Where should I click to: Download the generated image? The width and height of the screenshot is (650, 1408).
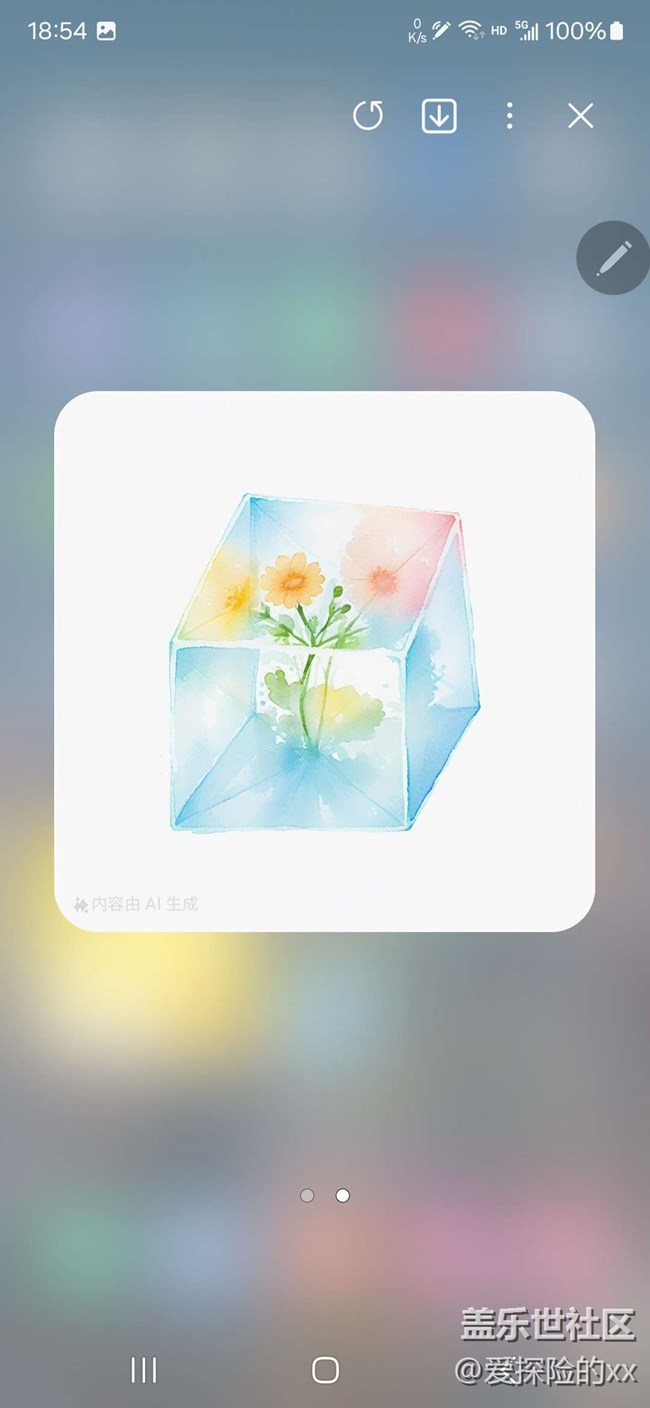tap(439, 116)
